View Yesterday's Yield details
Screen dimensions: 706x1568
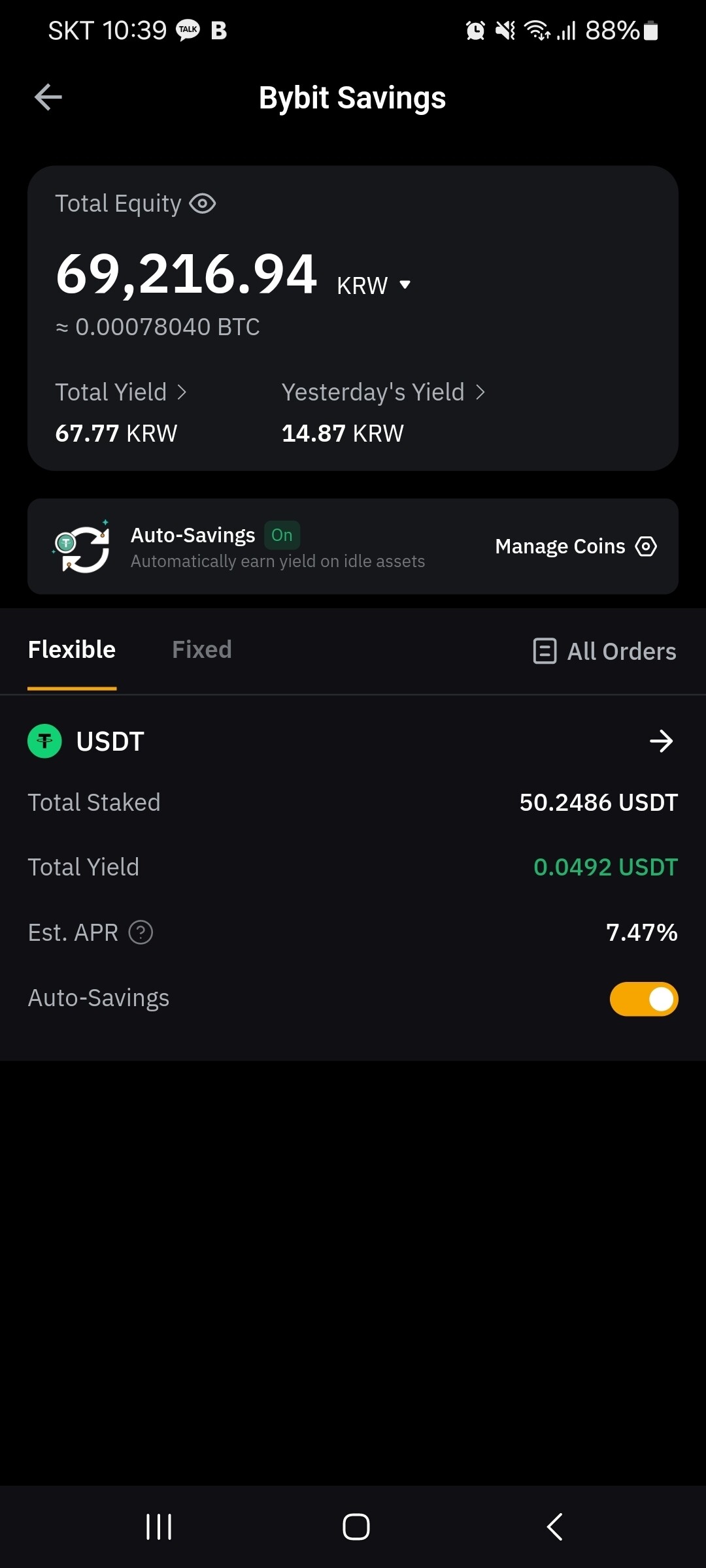tap(384, 392)
